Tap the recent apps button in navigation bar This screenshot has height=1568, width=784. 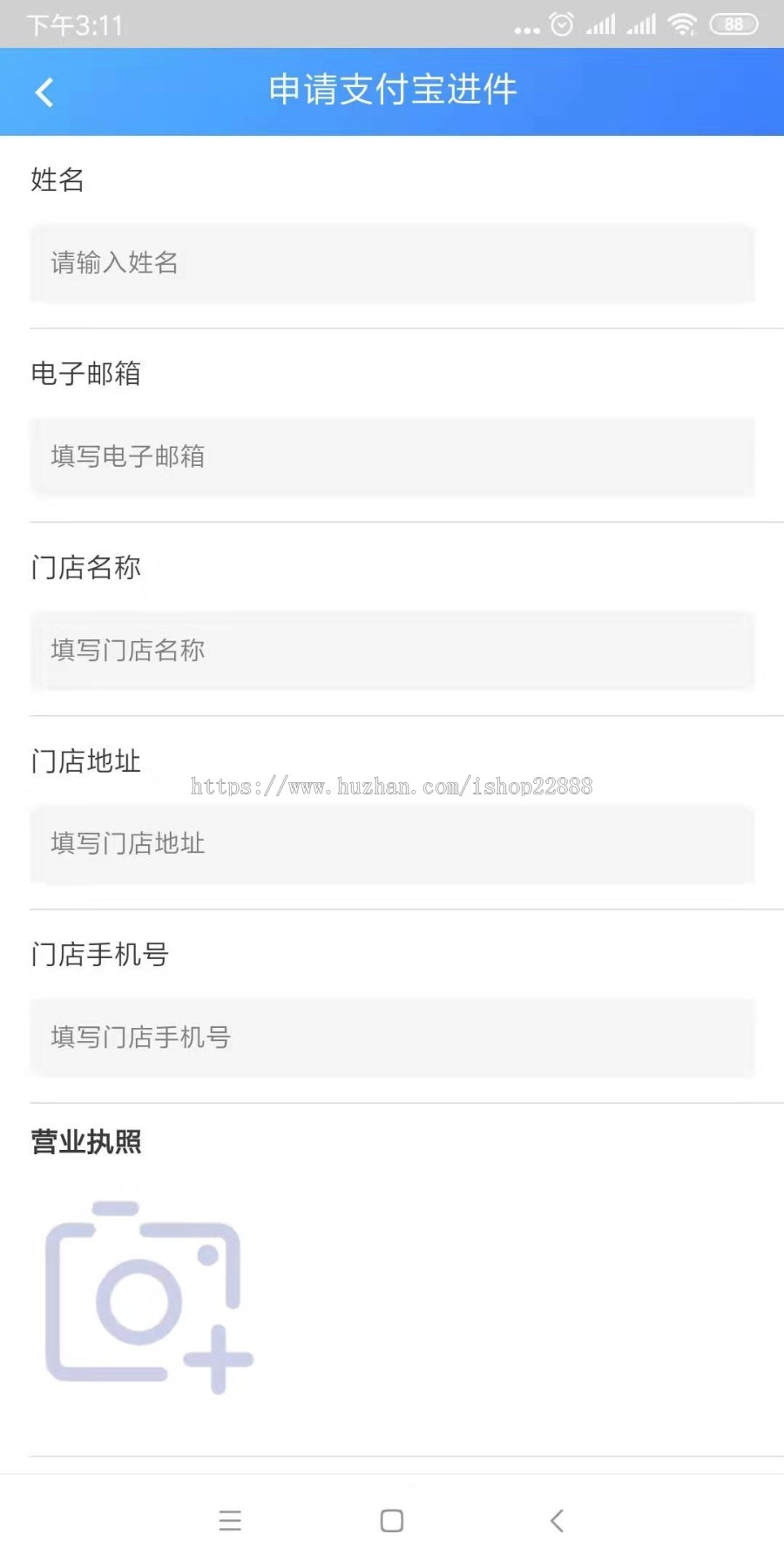[230, 1521]
